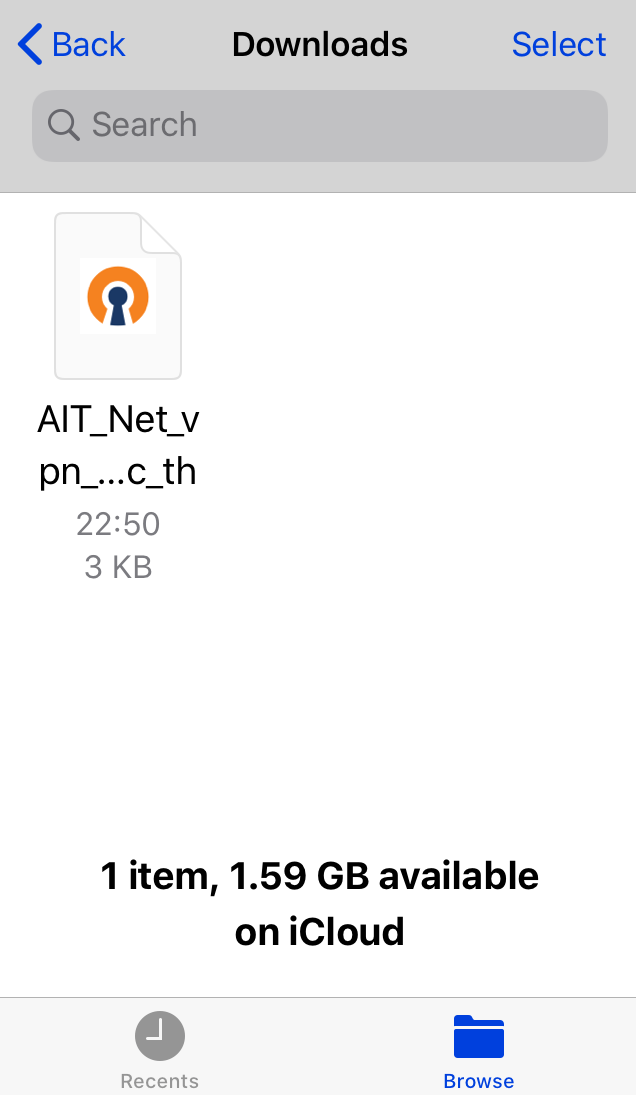
Task: Open the AIT_Net_vpn file
Action: 118,296
